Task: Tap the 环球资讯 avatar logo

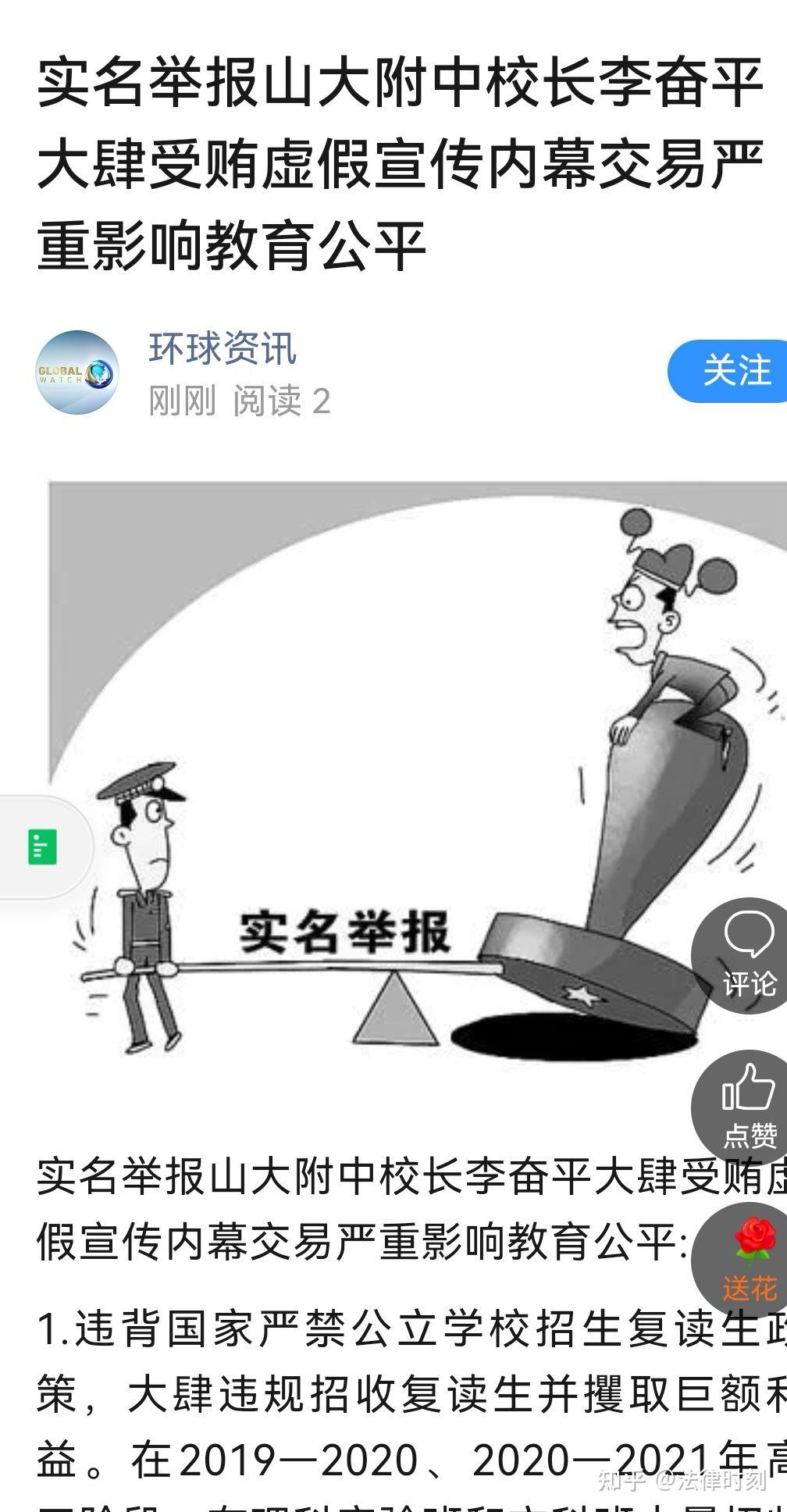Action: pyautogui.click(x=77, y=373)
